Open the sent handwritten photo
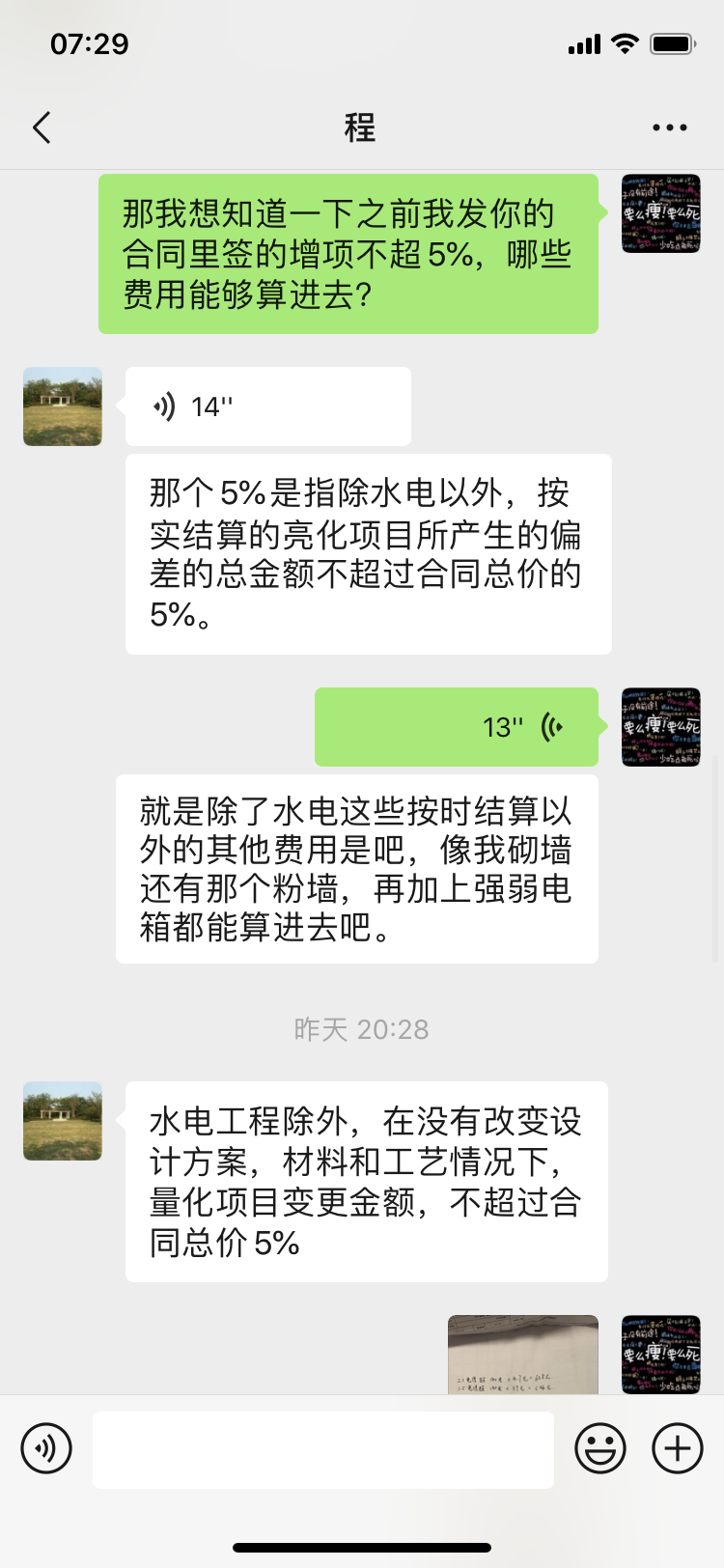This screenshot has height=1568, width=724. coord(522,1354)
